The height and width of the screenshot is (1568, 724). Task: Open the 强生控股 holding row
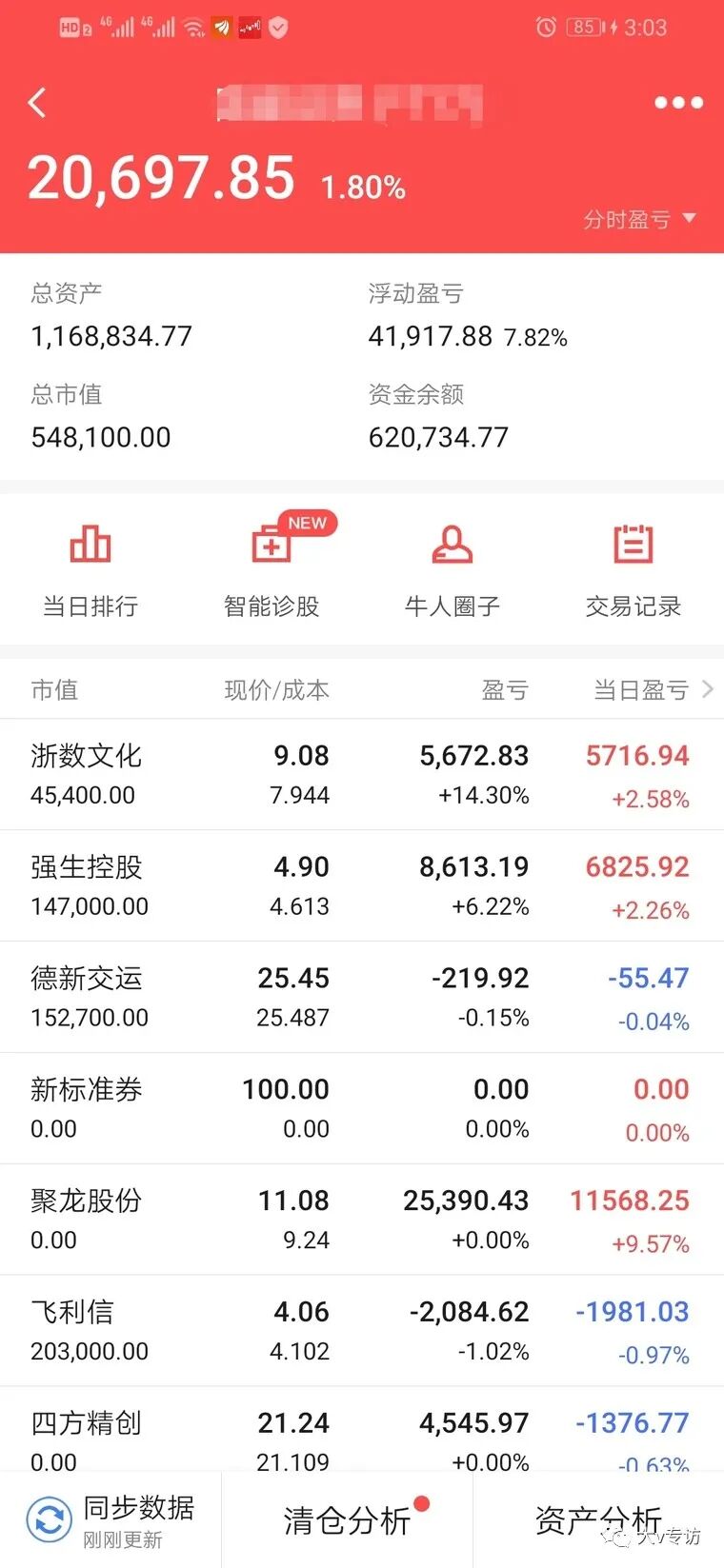362,885
